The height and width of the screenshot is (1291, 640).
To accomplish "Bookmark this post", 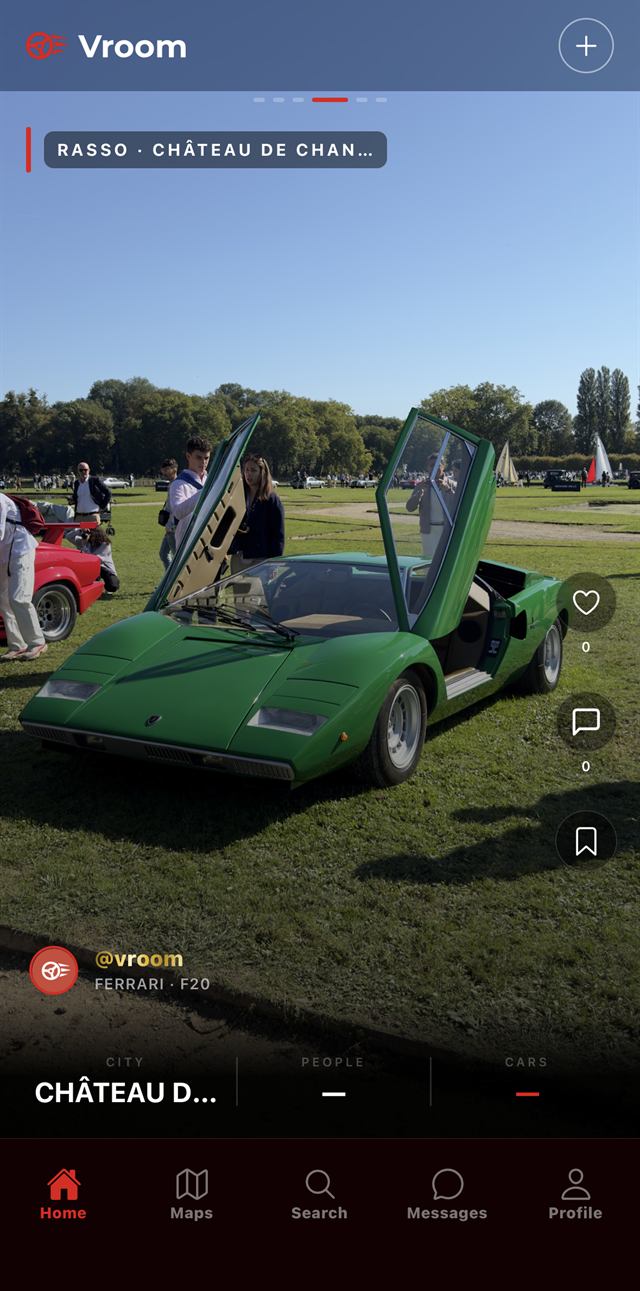I will [x=586, y=841].
